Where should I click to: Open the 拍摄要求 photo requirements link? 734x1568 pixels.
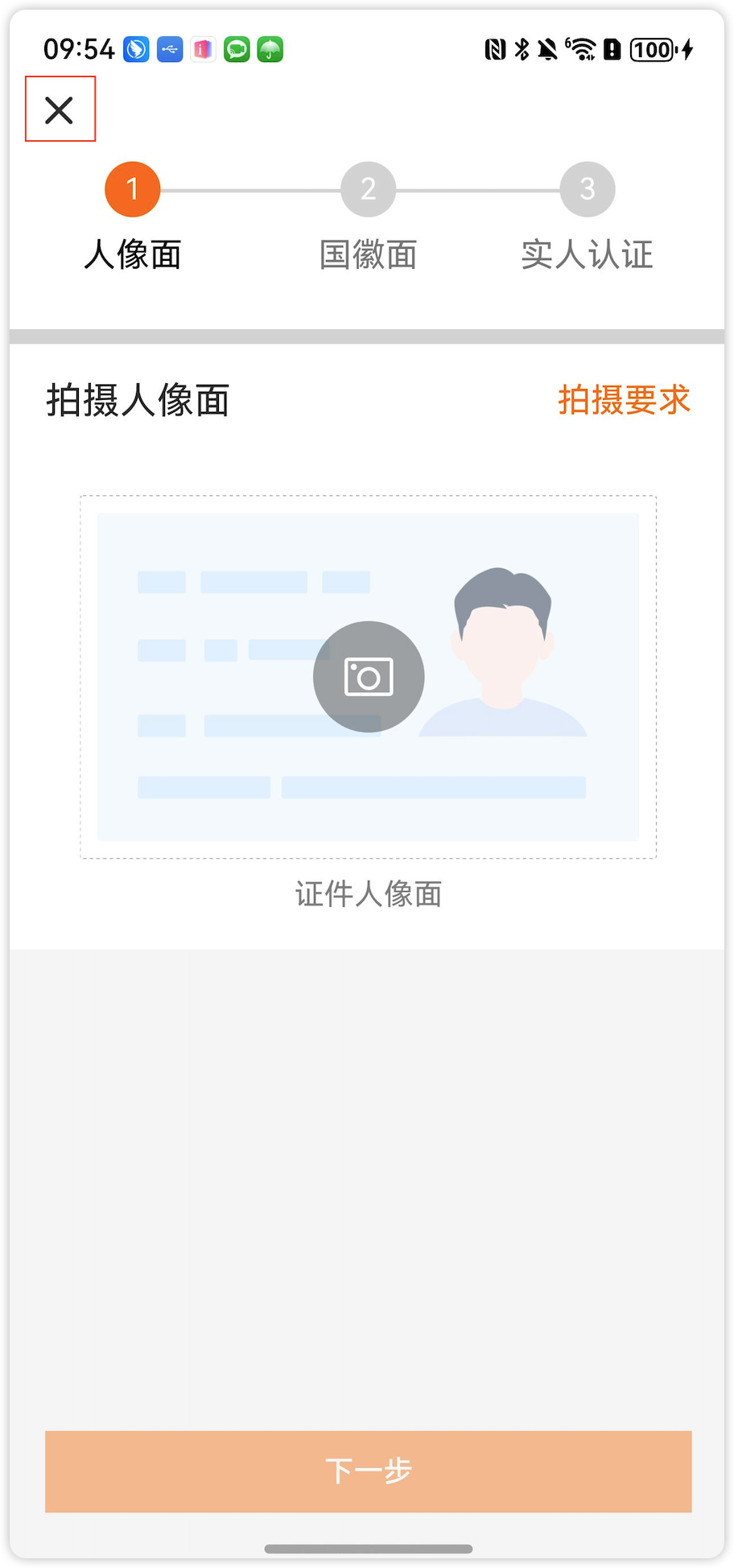tap(624, 400)
